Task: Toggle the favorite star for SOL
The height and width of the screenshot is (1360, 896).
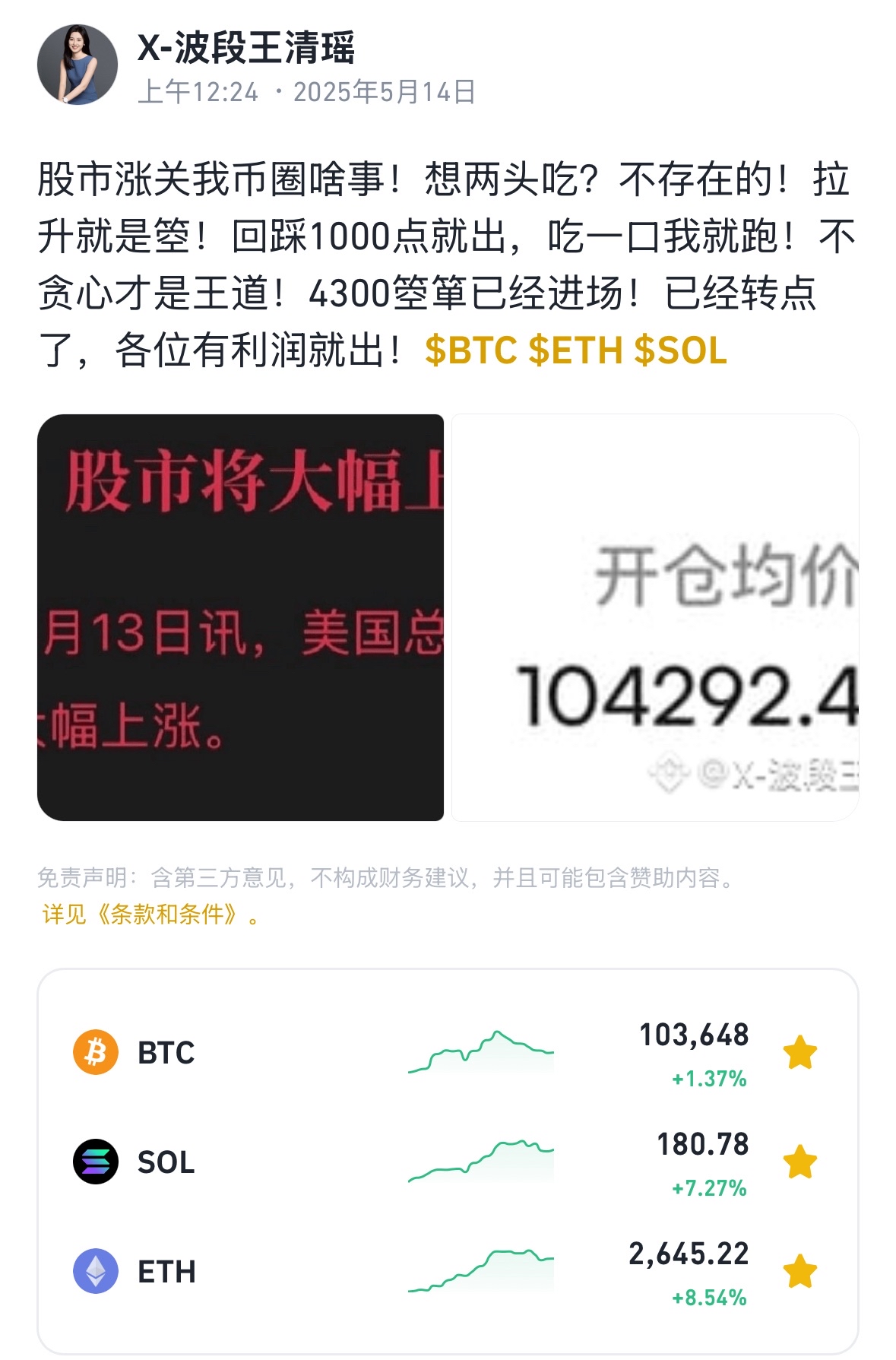Action: 799,1162
